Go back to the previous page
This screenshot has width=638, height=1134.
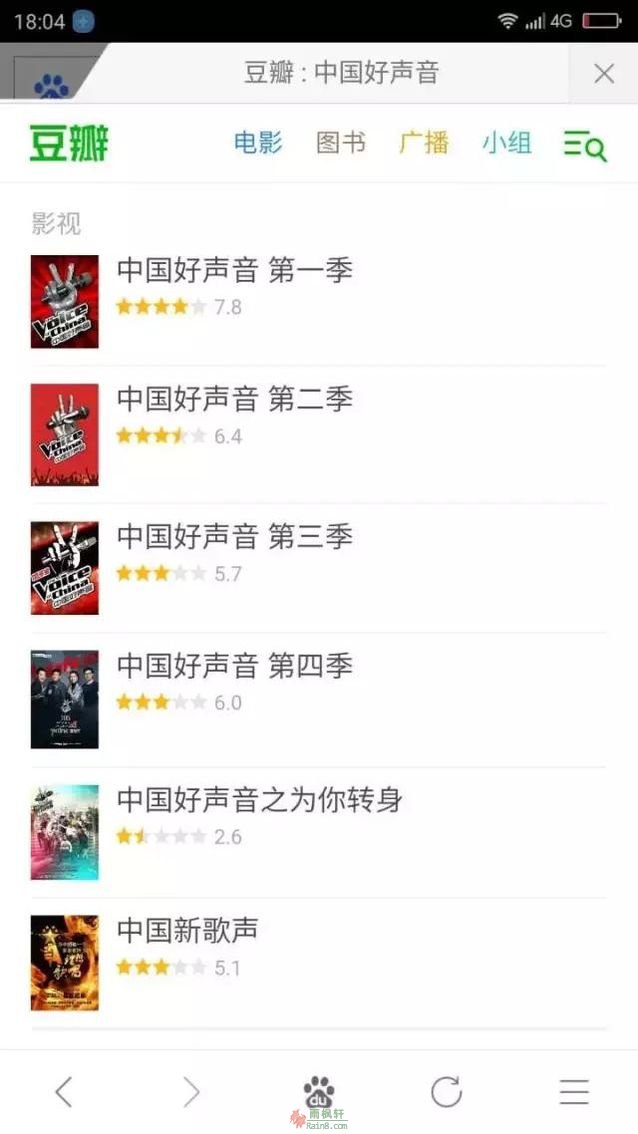point(63,1091)
